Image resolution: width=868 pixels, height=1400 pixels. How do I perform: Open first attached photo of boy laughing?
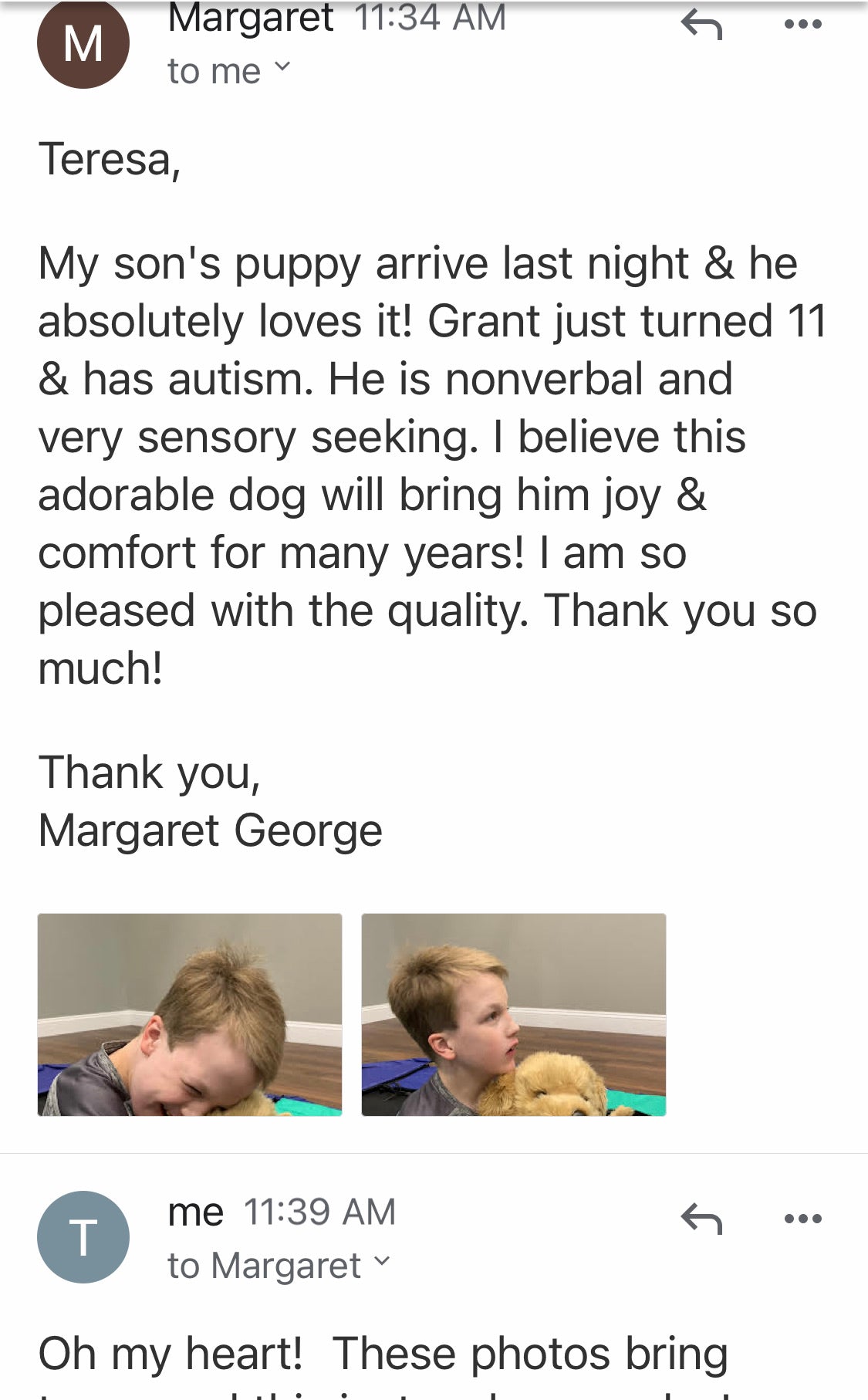(190, 1014)
